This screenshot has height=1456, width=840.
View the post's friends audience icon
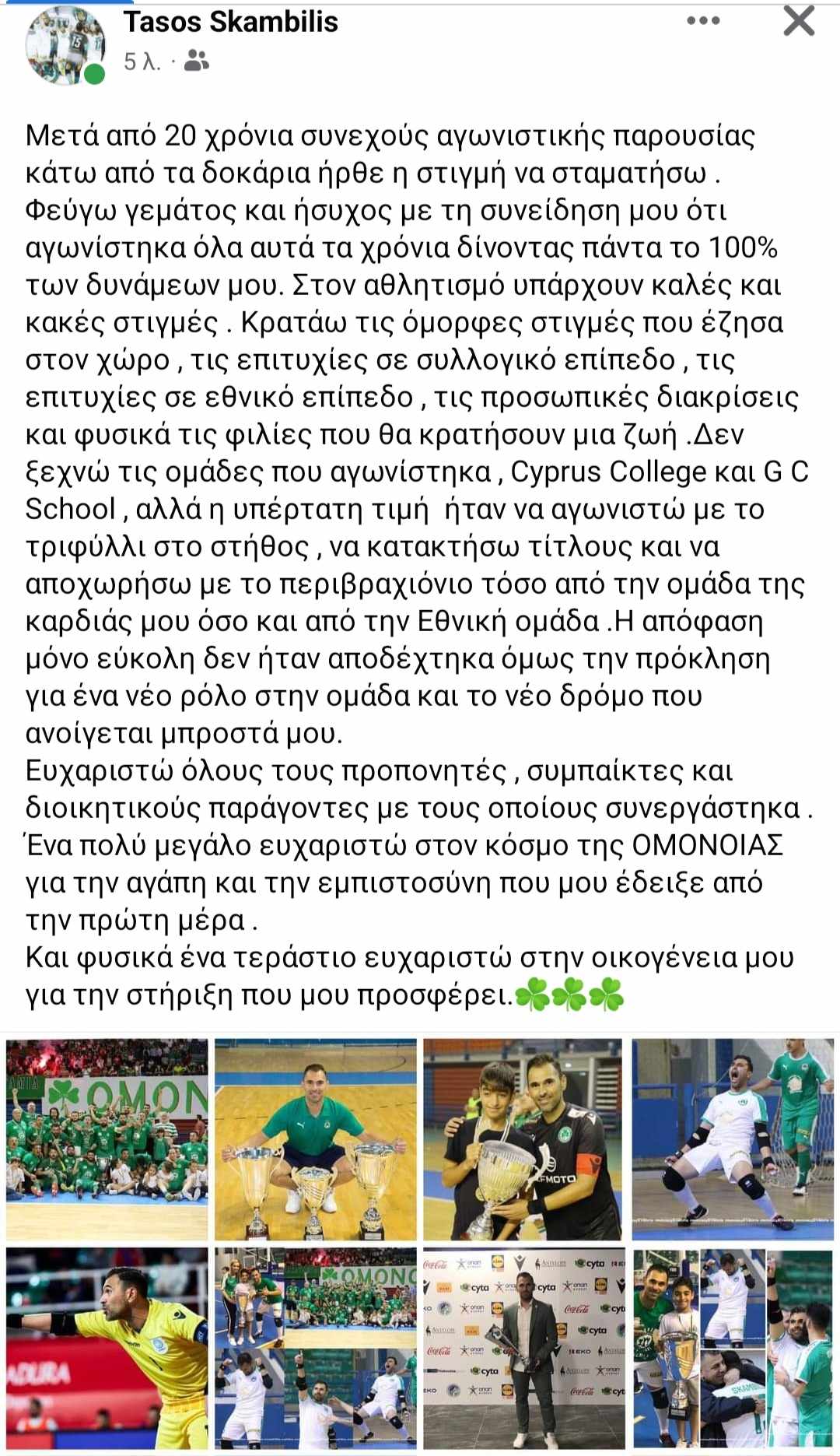[196, 61]
